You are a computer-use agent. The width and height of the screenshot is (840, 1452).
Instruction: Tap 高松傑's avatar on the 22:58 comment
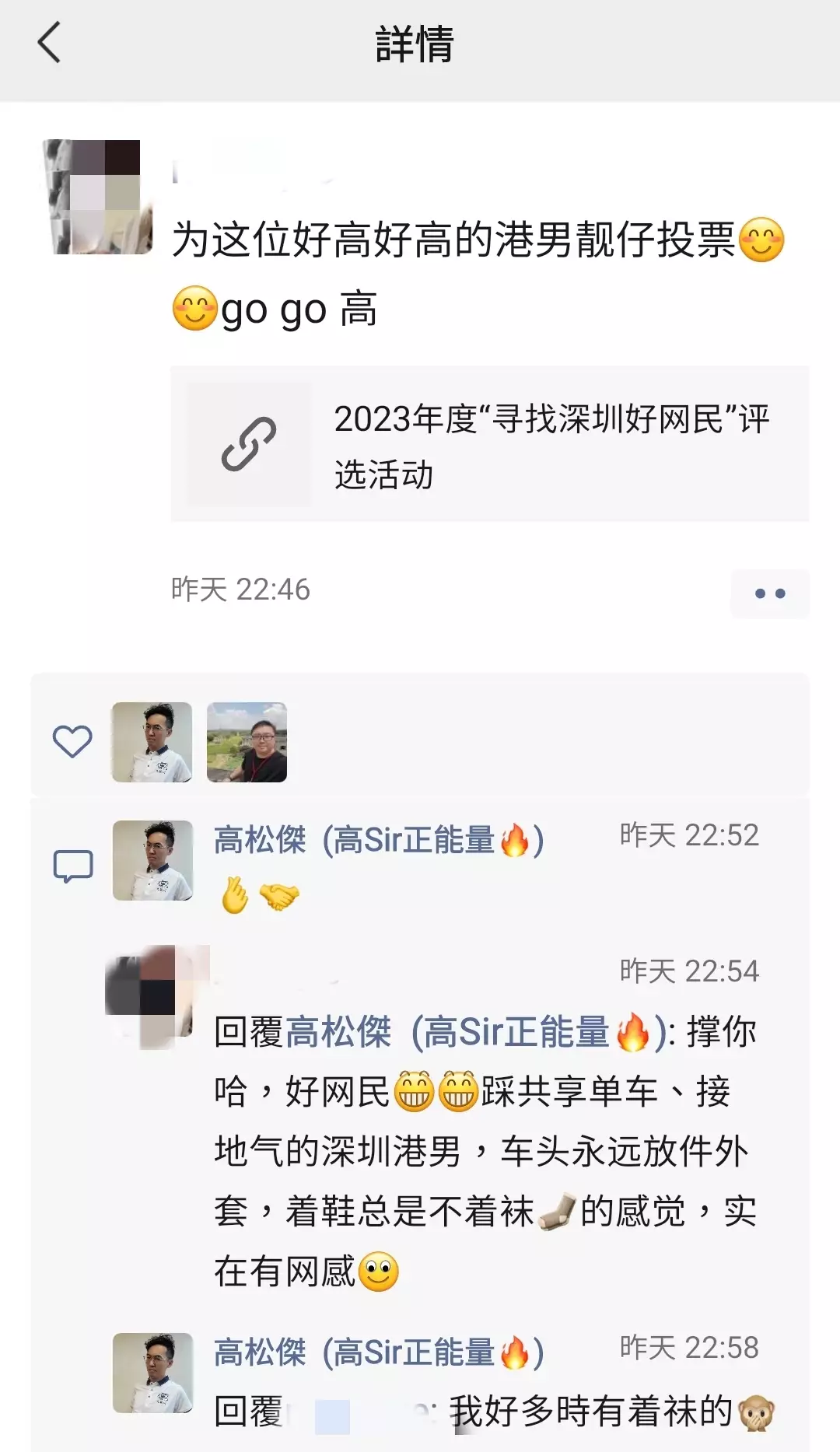coord(152,1373)
